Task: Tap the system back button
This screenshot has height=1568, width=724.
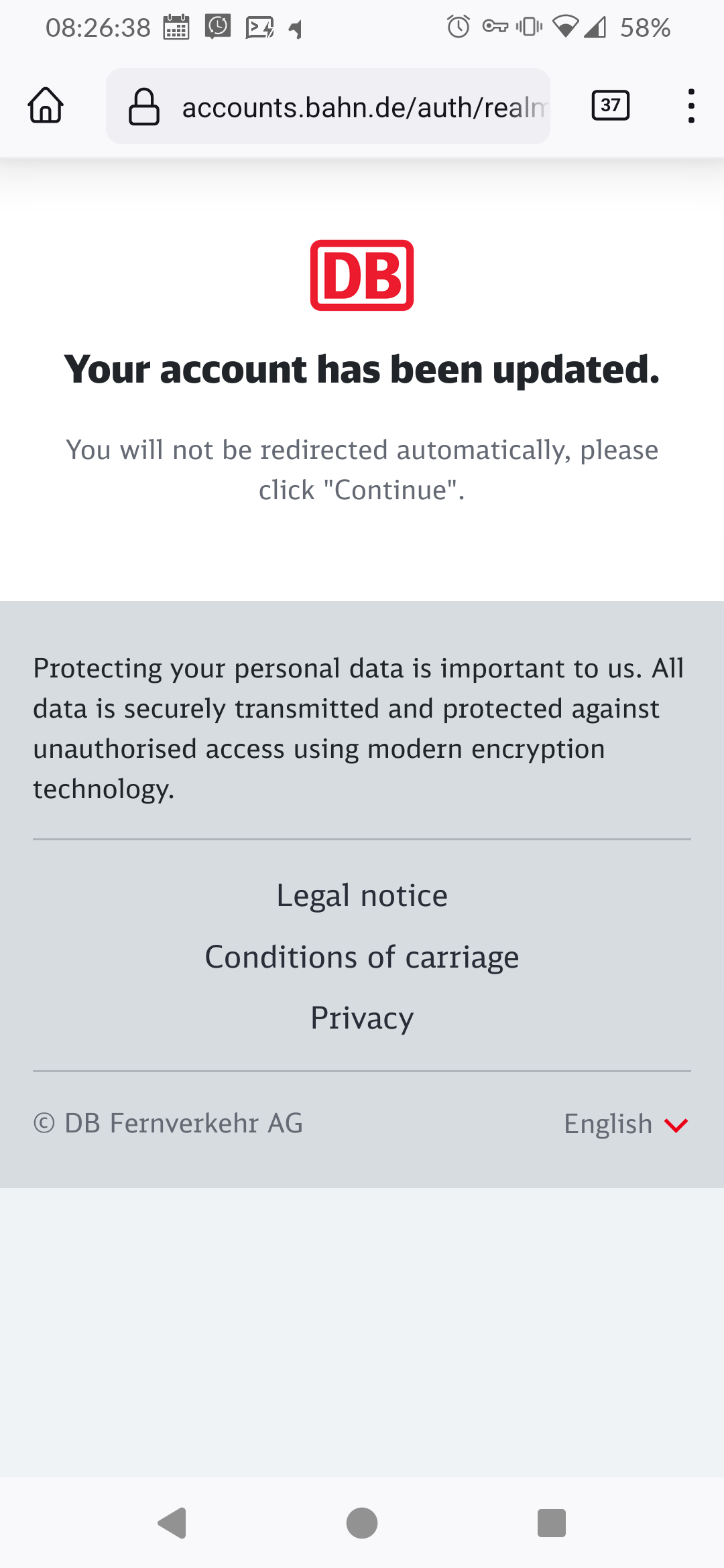Action: point(172,1523)
